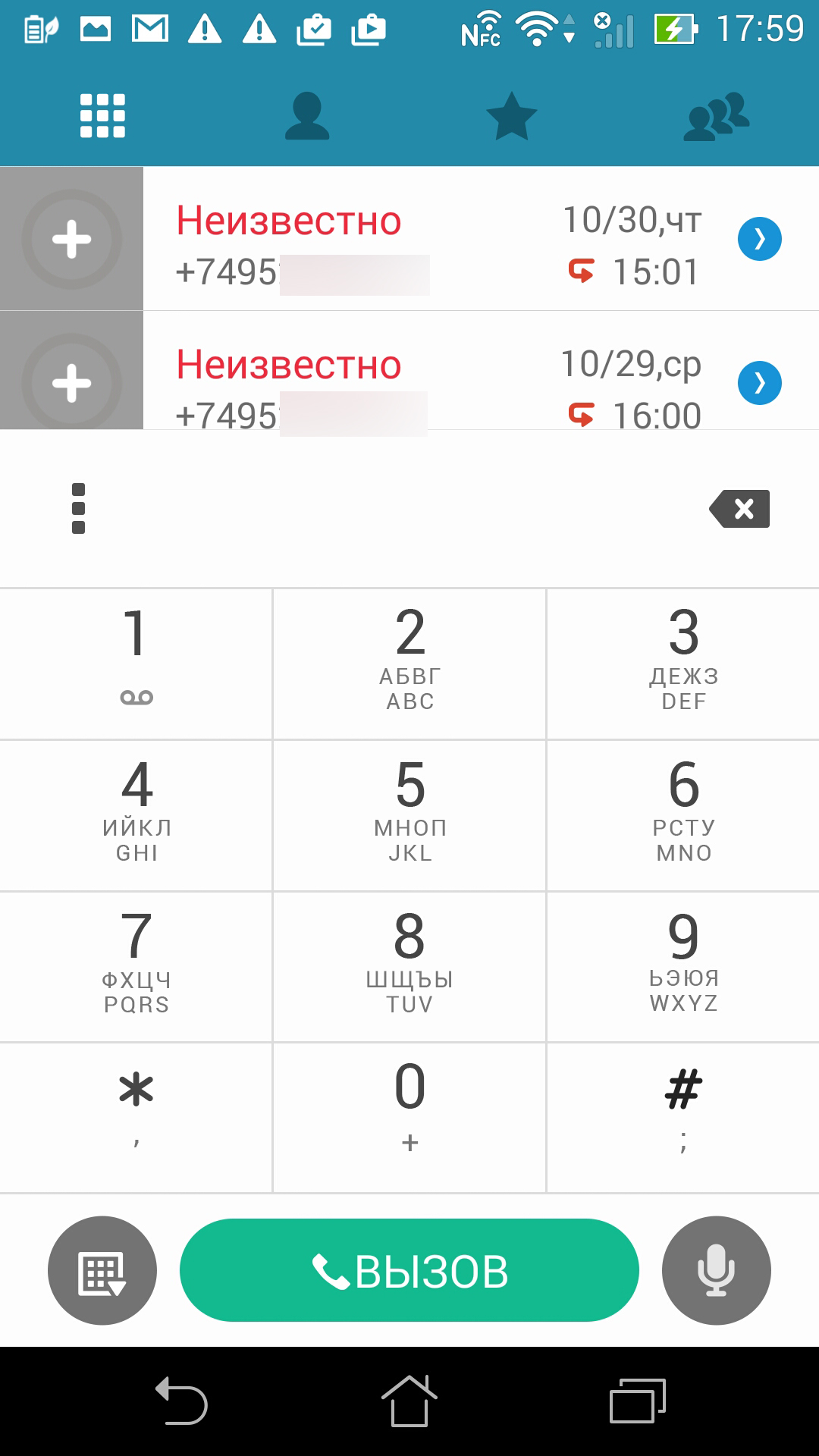819x1456 pixels.
Task: Hide the dialpad keyboard
Action: click(x=102, y=1271)
